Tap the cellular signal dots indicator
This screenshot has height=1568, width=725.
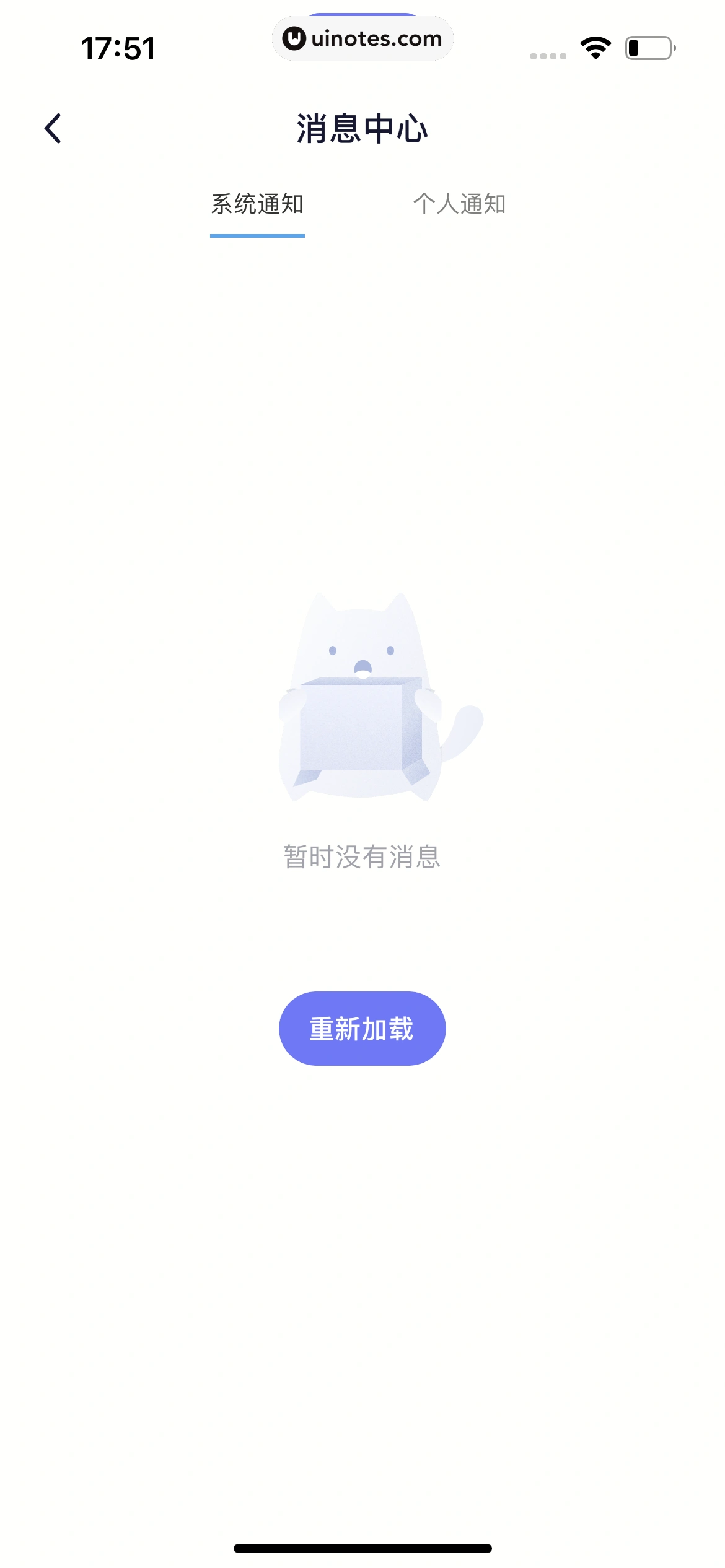pyautogui.click(x=548, y=54)
